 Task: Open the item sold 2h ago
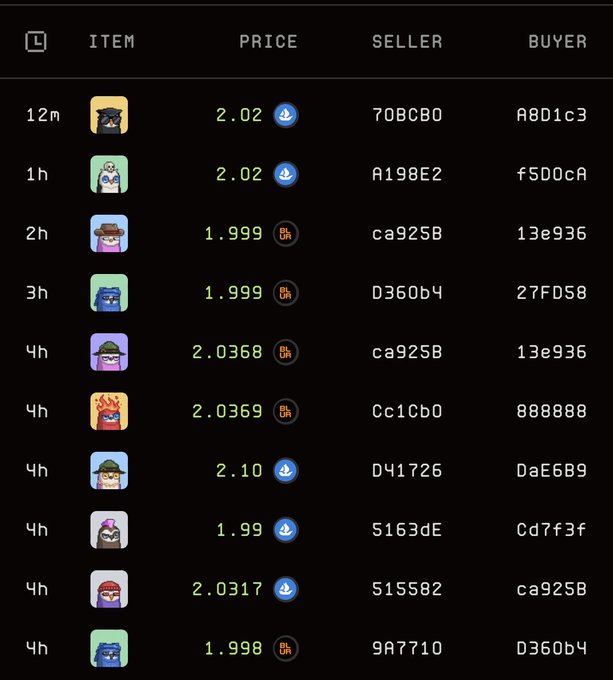[x=109, y=233]
